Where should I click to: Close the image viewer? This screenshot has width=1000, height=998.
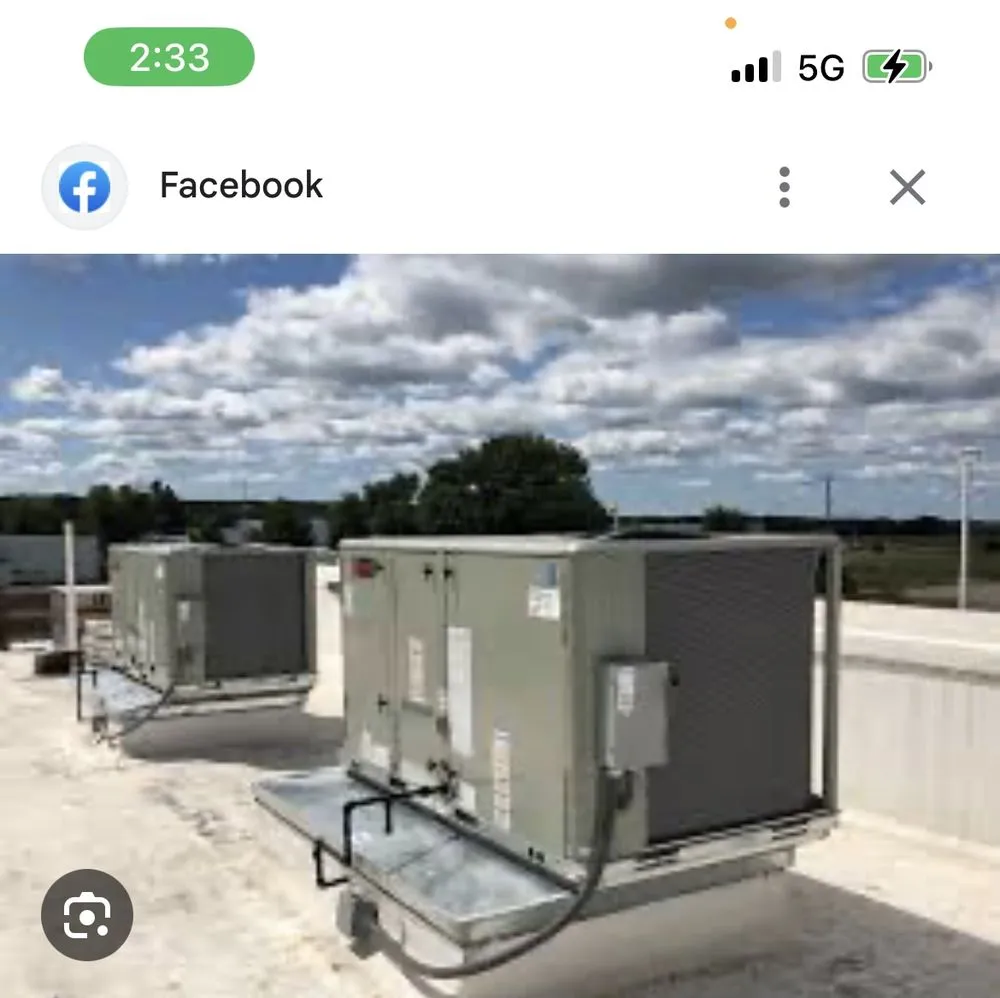(x=907, y=187)
